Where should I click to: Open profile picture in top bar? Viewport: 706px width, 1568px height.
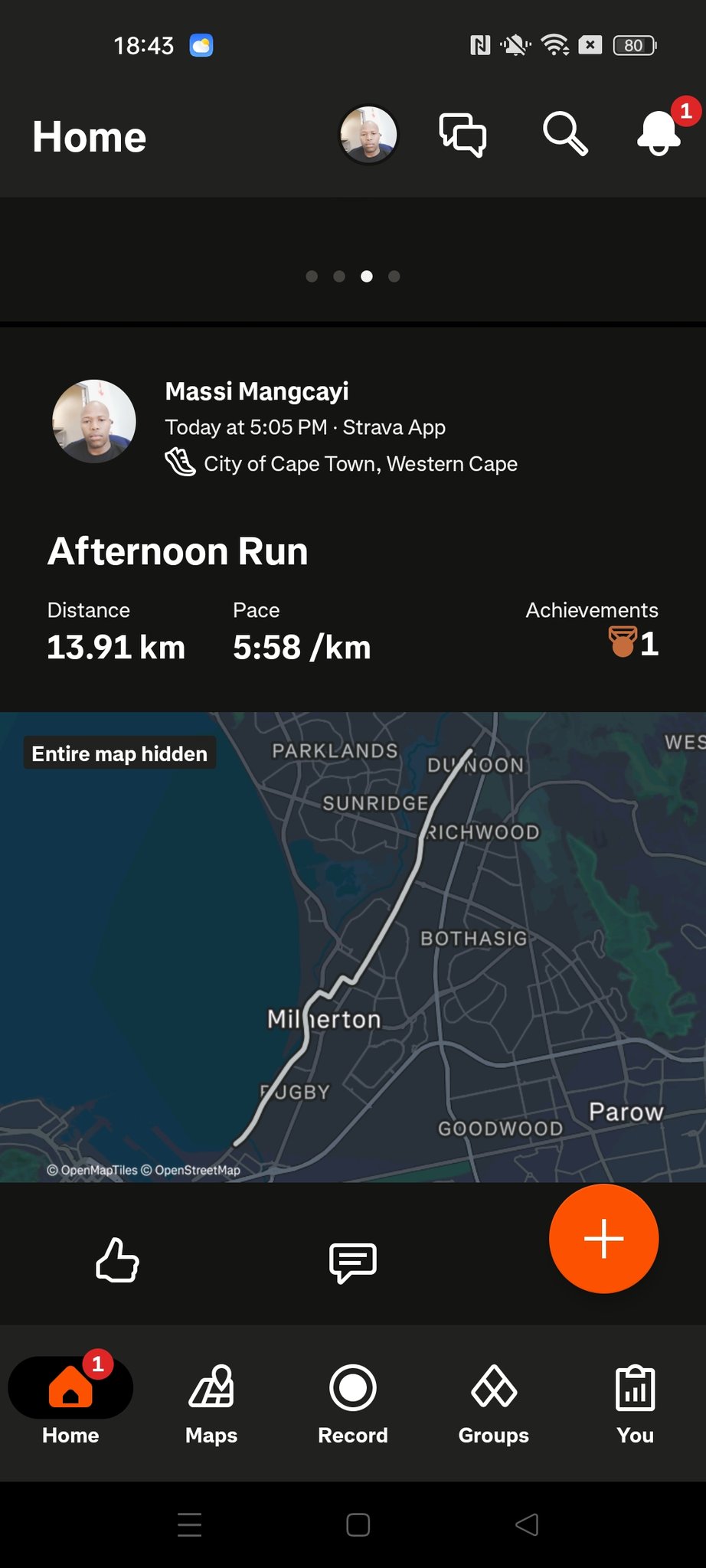(x=368, y=135)
